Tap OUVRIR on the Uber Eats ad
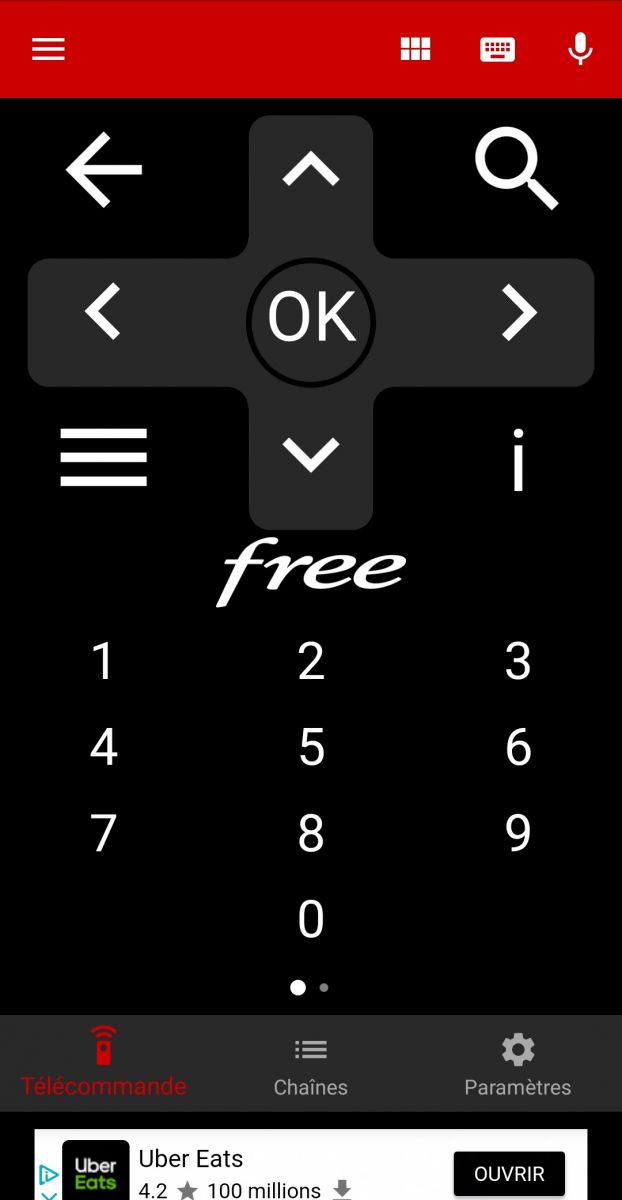The width and height of the screenshot is (622, 1200). click(509, 1174)
